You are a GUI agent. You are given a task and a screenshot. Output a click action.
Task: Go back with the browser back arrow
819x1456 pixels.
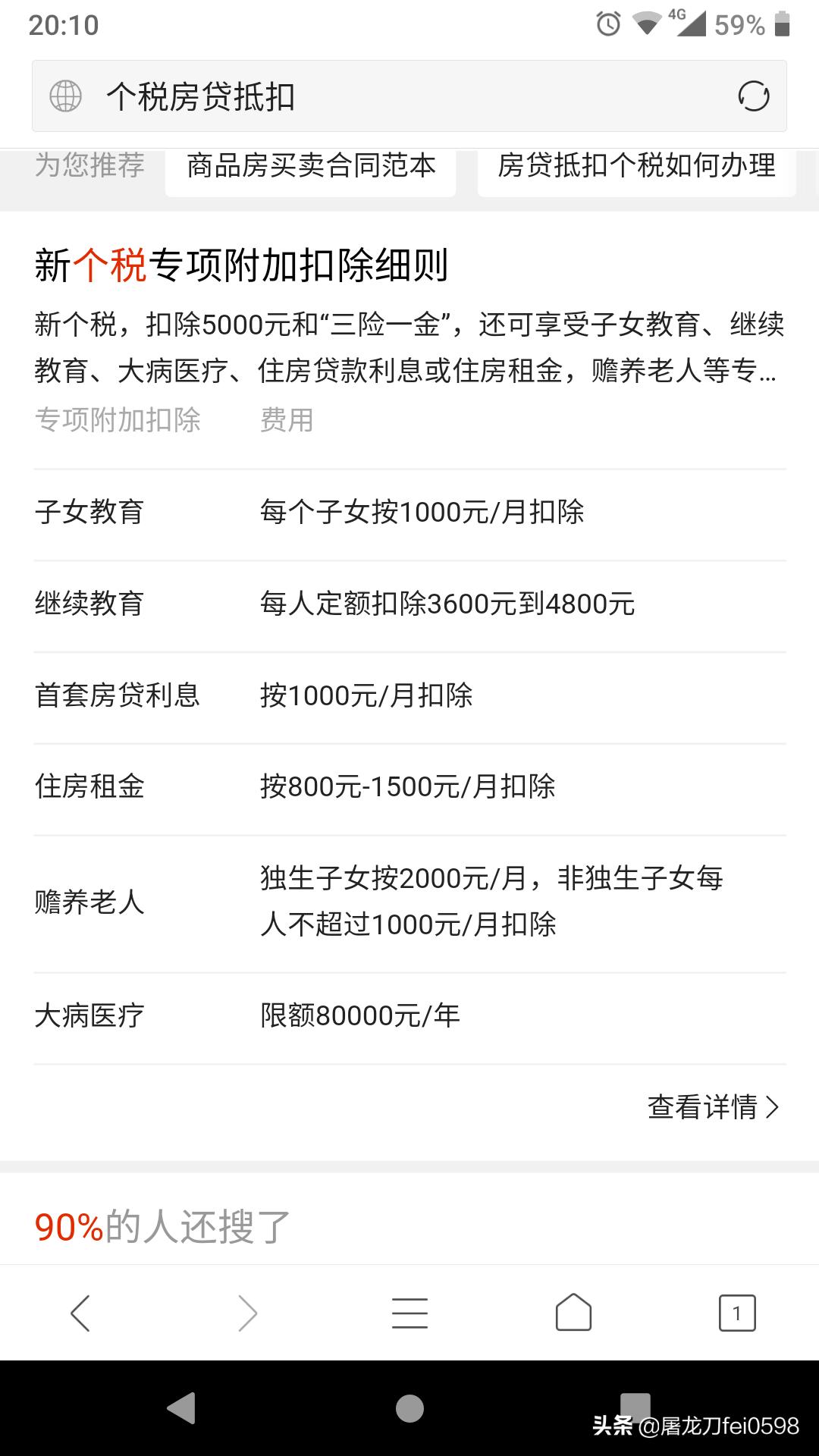[80, 1313]
